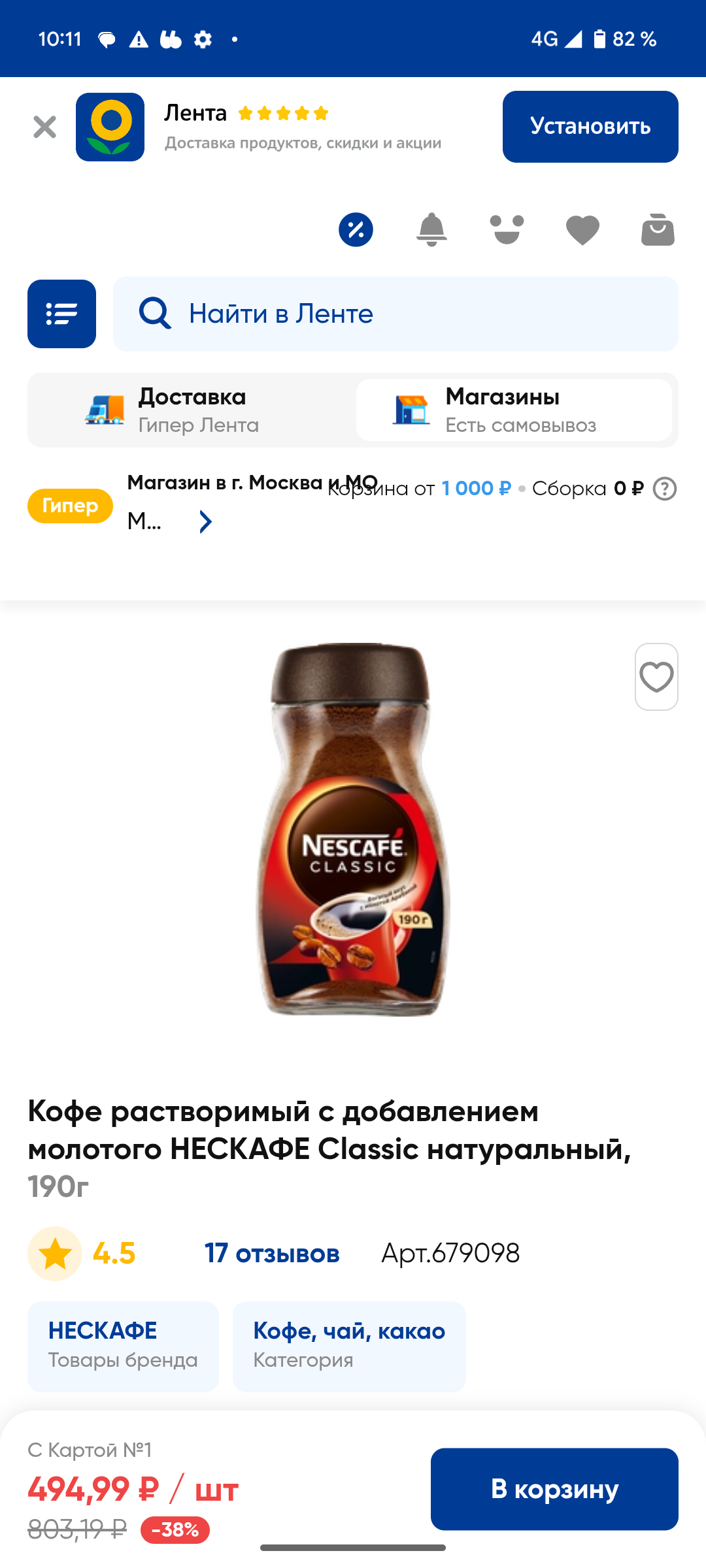The height and width of the screenshot is (1568, 706).
Task: Add product with В корзину button
Action: click(554, 1489)
